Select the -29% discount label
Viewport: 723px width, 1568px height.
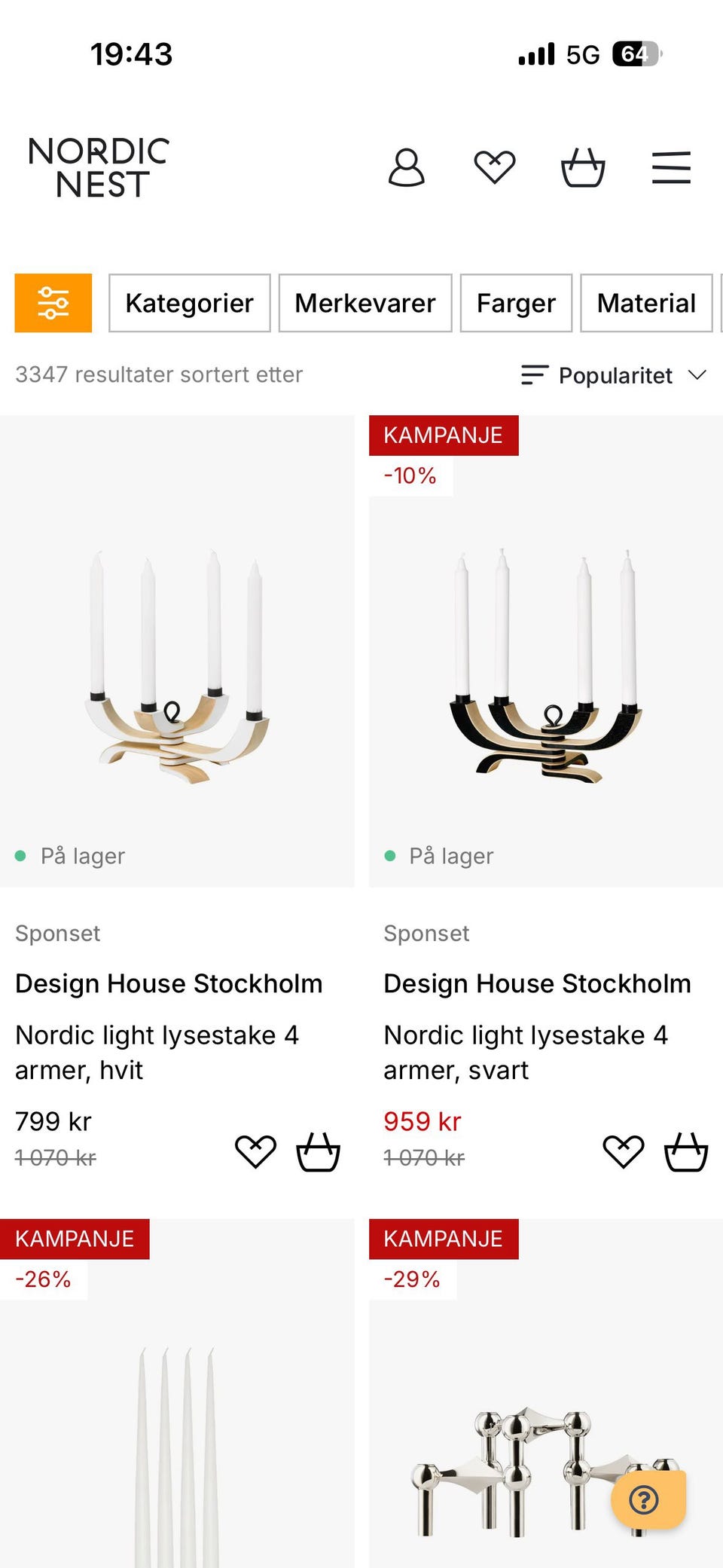[x=411, y=1279]
